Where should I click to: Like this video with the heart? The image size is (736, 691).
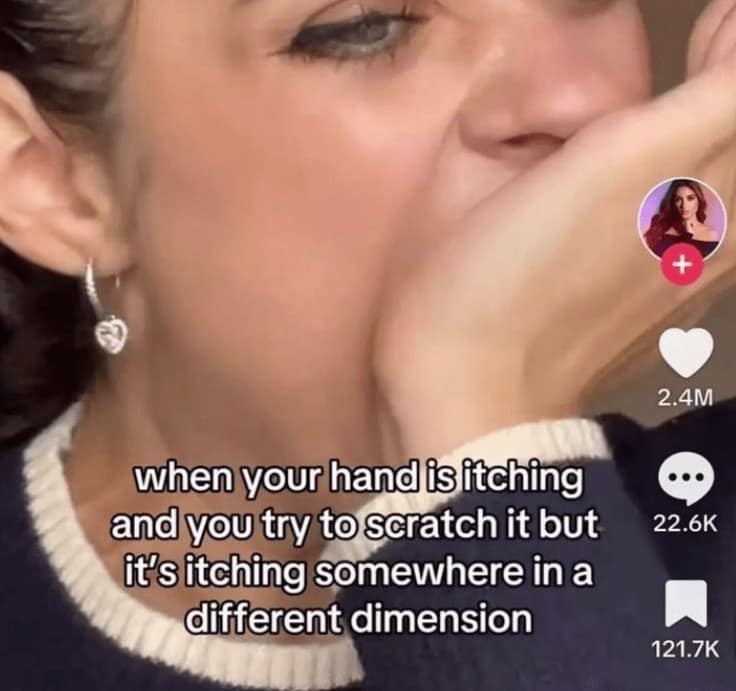(x=688, y=353)
